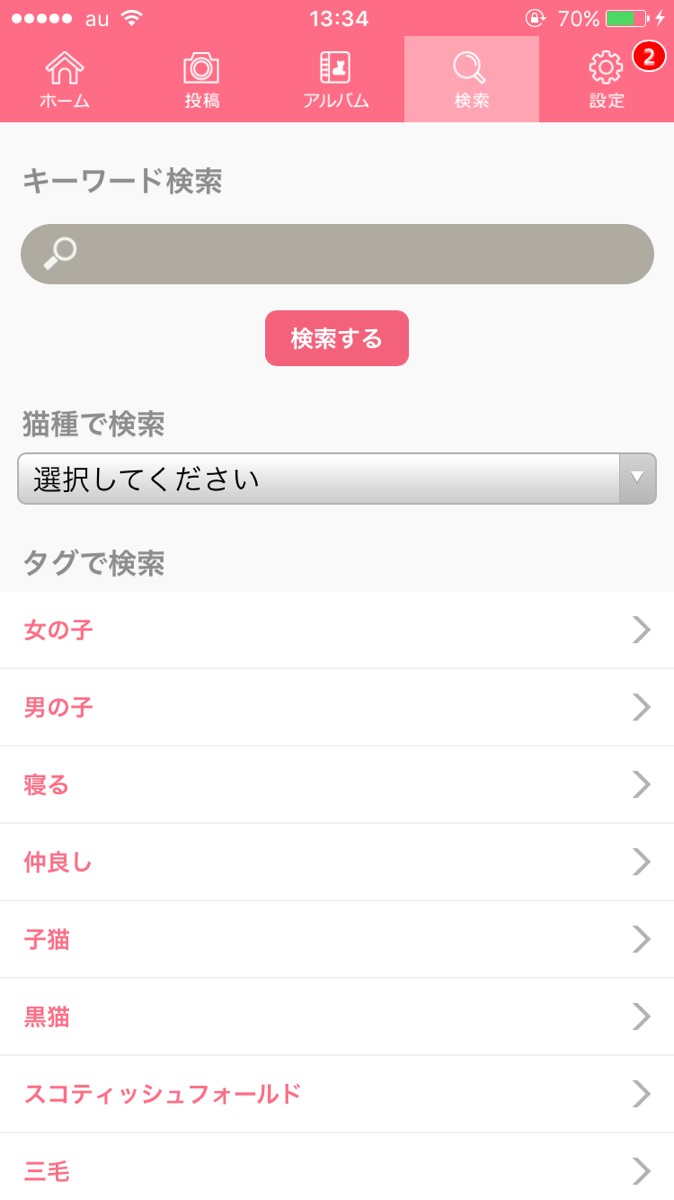Viewport: 674px width, 1200px height.
Task: Tap the 三毛 tag row
Action: tap(337, 1170)
